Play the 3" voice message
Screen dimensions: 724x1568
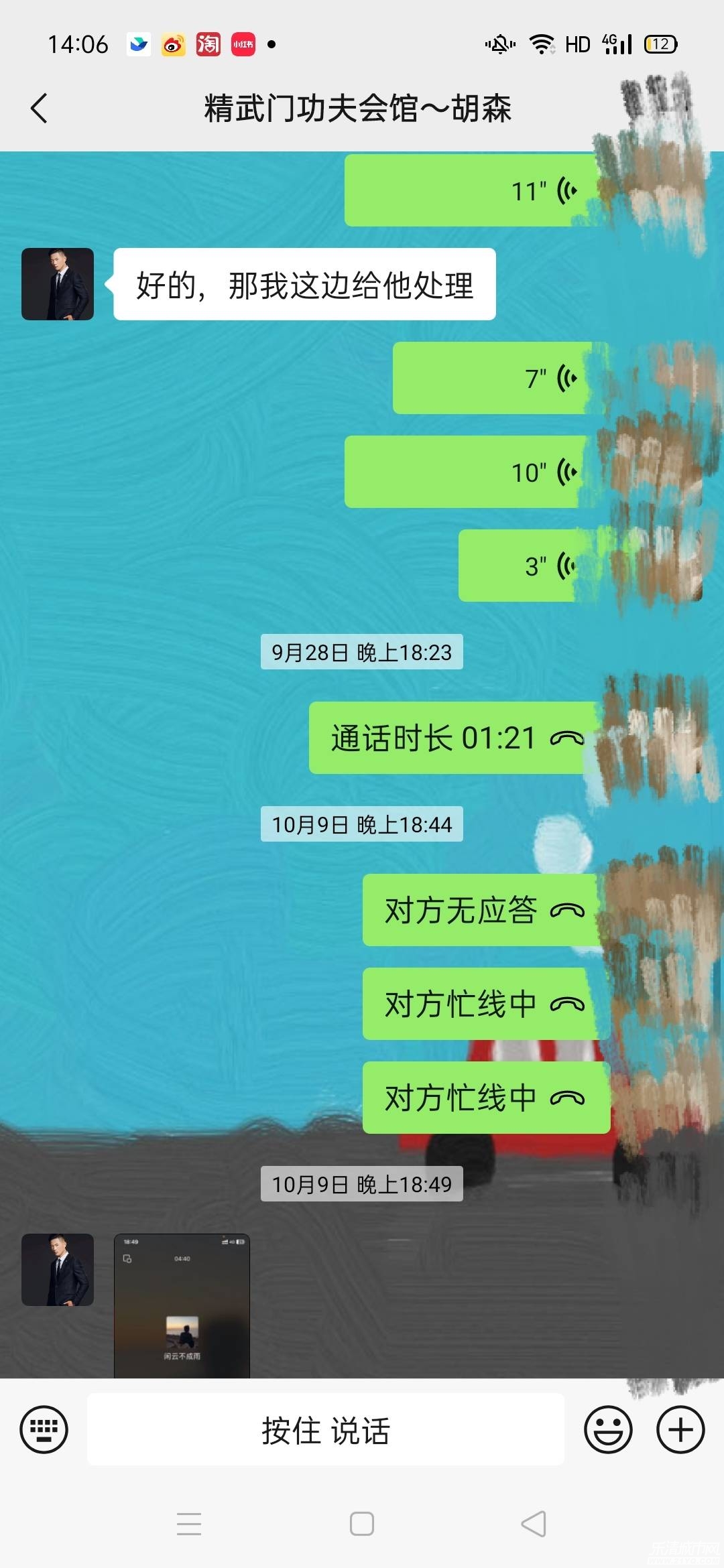click(523, 566)
